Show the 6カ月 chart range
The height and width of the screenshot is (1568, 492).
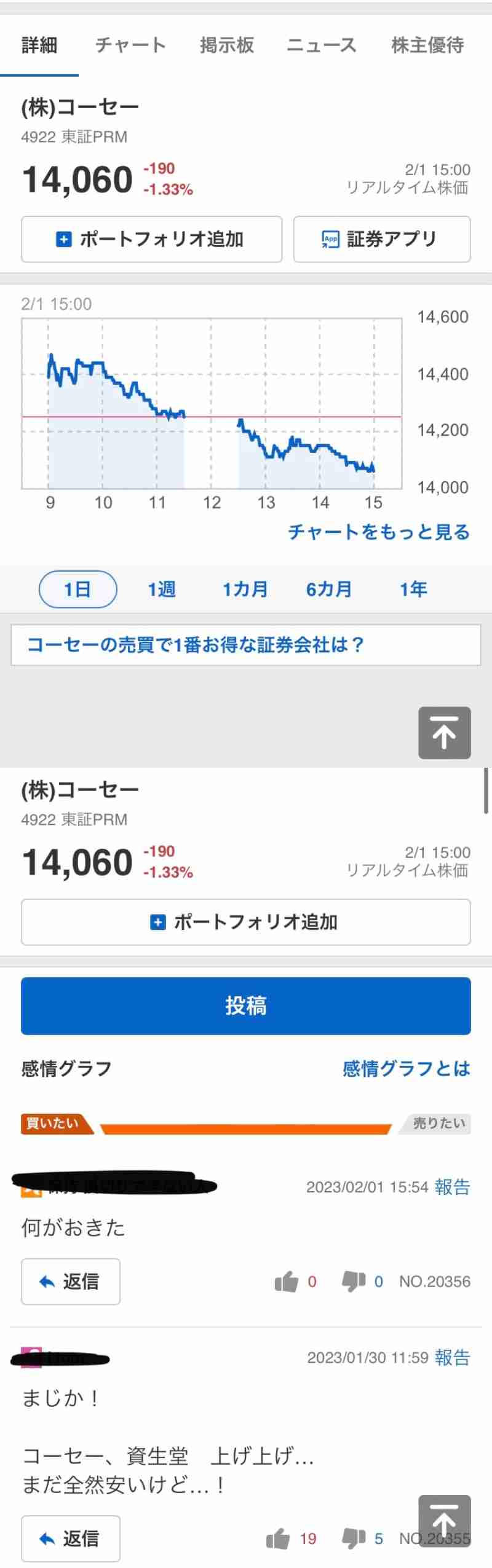pyautogui.click(x=329, y=589)
